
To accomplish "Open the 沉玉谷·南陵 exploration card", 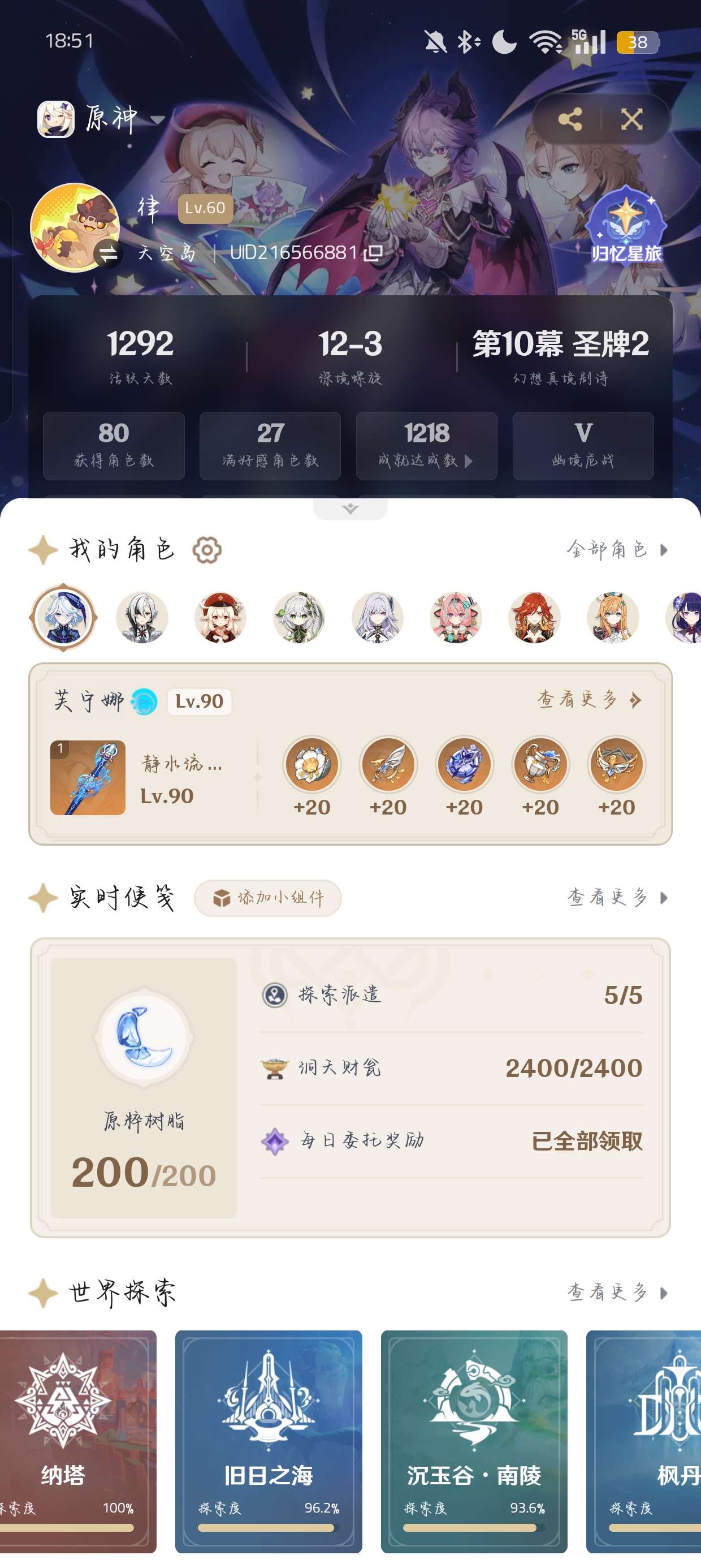I will click(x=474, y=1441).
